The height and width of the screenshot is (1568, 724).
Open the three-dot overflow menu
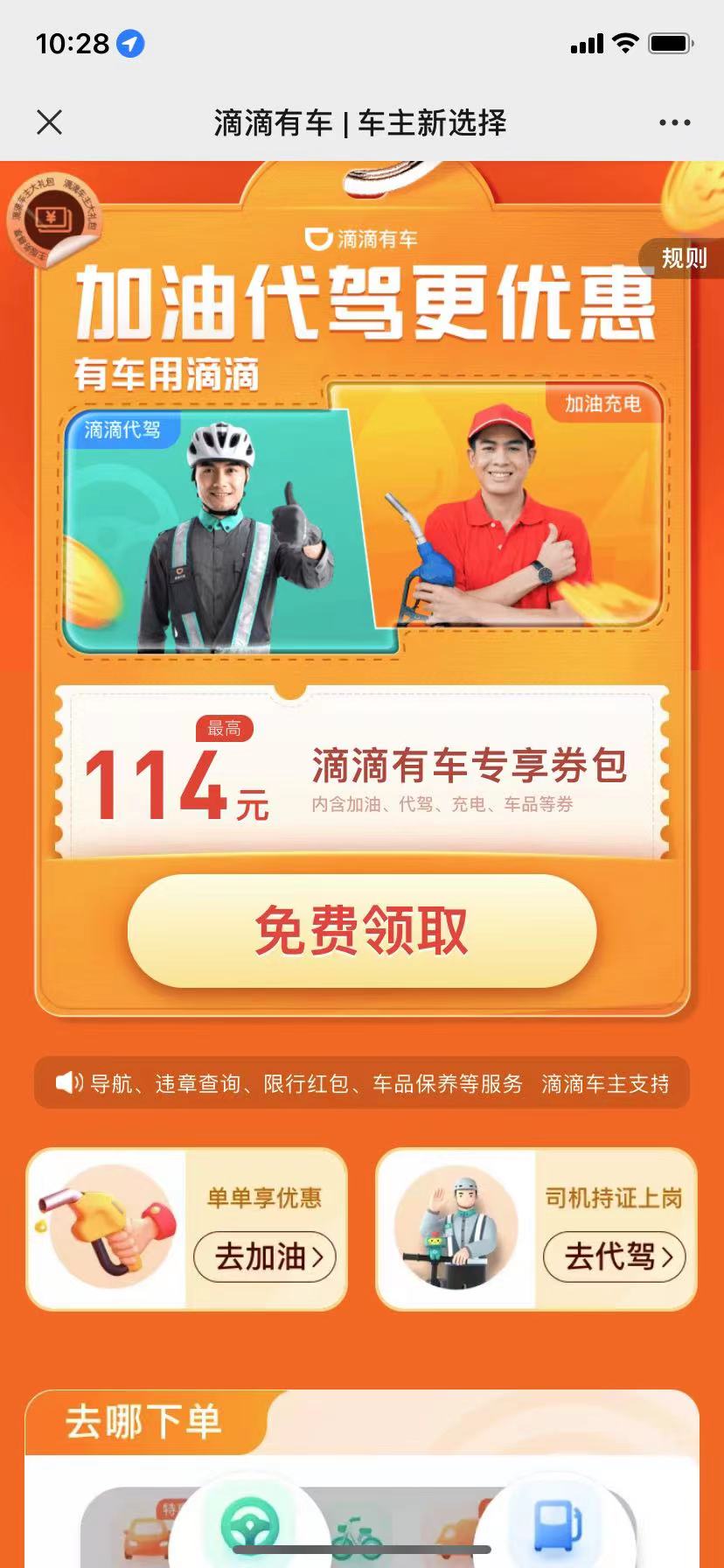tap(674, 122)
